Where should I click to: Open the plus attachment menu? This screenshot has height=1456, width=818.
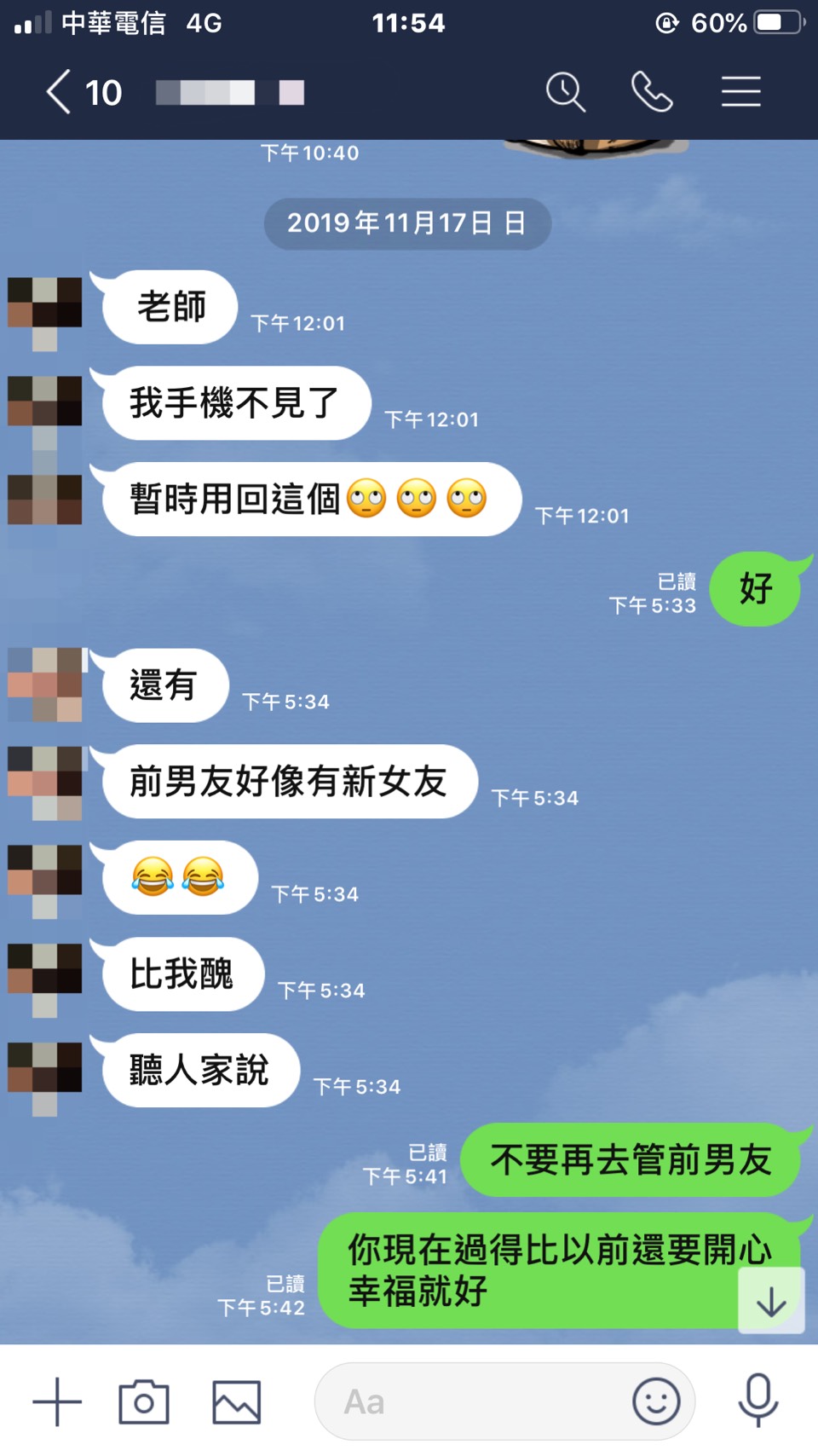coord(57,1401)
